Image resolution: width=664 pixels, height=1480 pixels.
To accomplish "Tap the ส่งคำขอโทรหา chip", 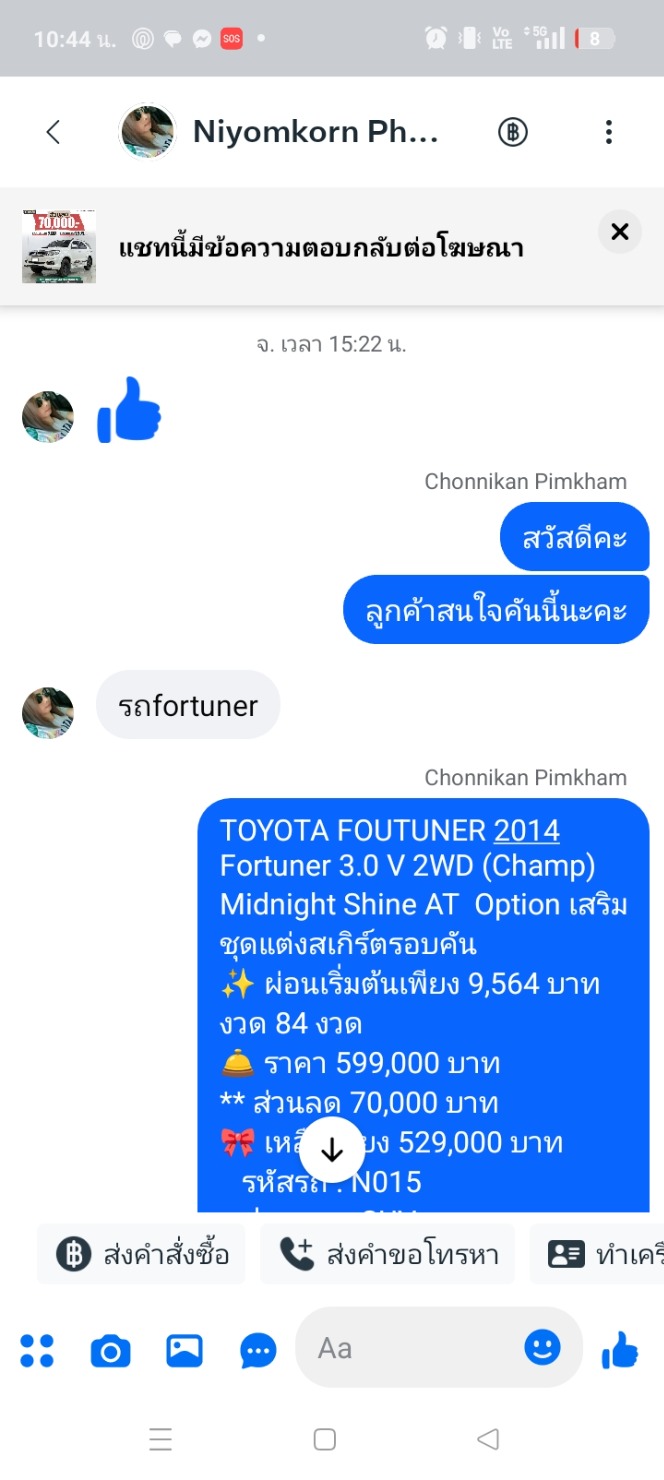I will coord(388,1254).
